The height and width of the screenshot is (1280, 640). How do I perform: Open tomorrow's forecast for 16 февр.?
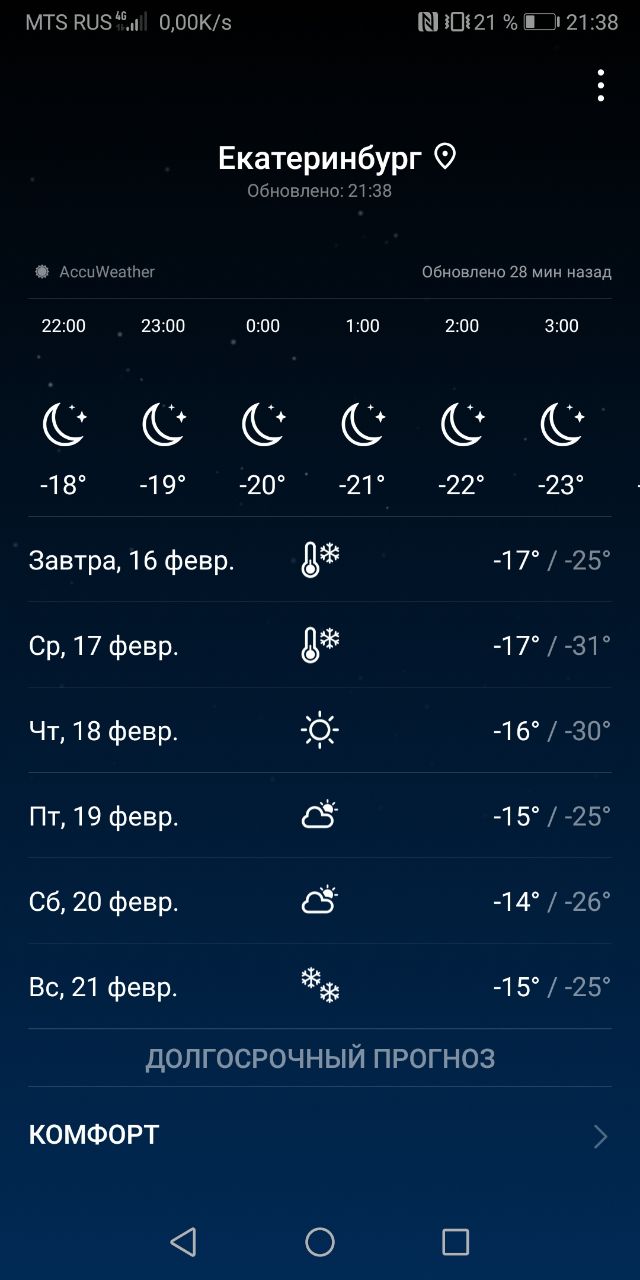coord(320,560)
